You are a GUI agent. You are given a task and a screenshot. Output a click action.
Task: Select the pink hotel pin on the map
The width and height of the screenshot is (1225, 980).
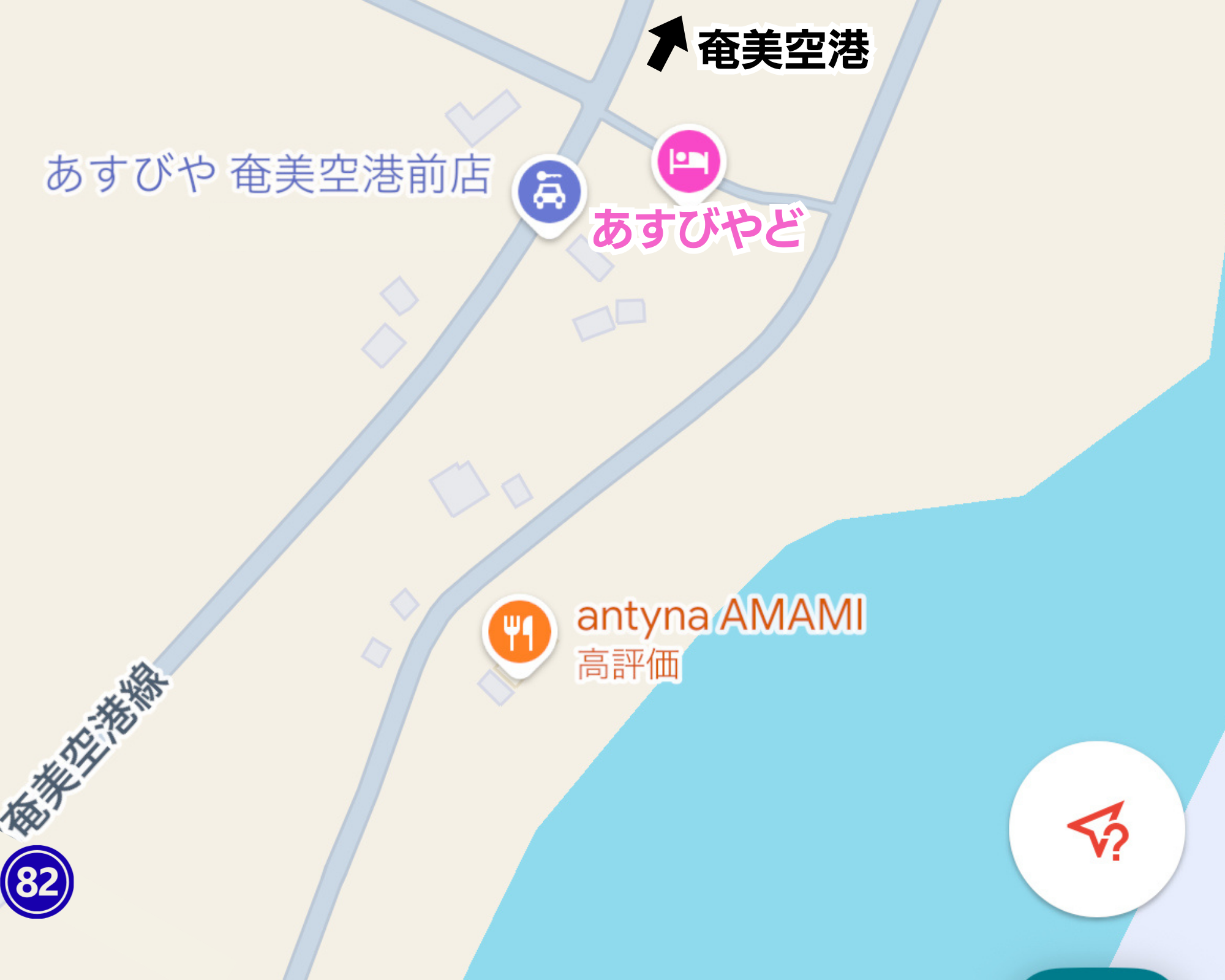click(688, 161)
